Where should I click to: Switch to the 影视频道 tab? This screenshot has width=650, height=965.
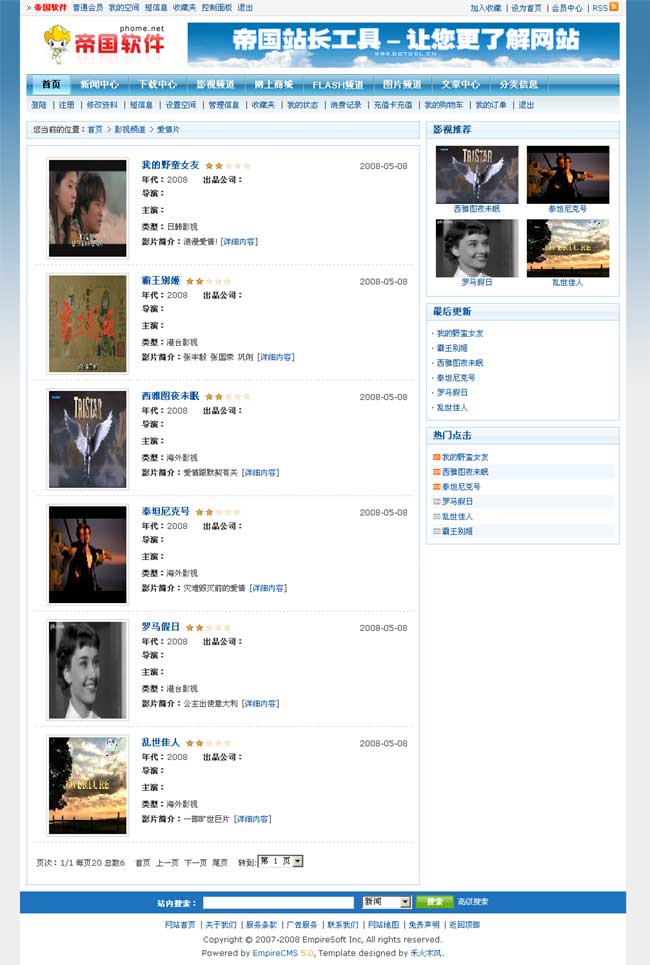(x=215, y=85)
